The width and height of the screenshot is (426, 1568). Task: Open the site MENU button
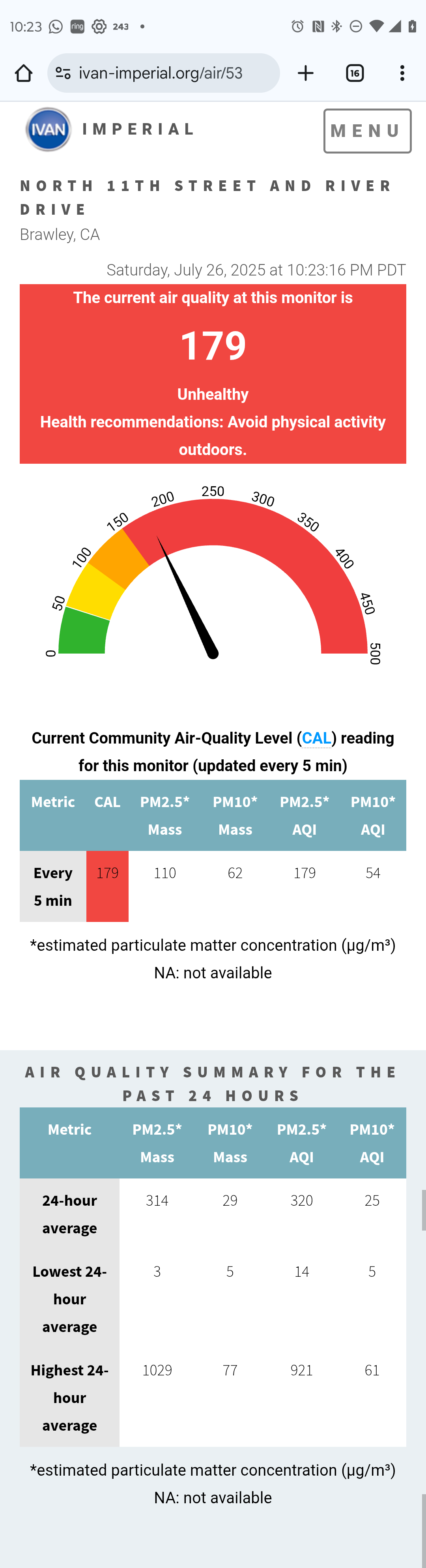coord(367,131)
